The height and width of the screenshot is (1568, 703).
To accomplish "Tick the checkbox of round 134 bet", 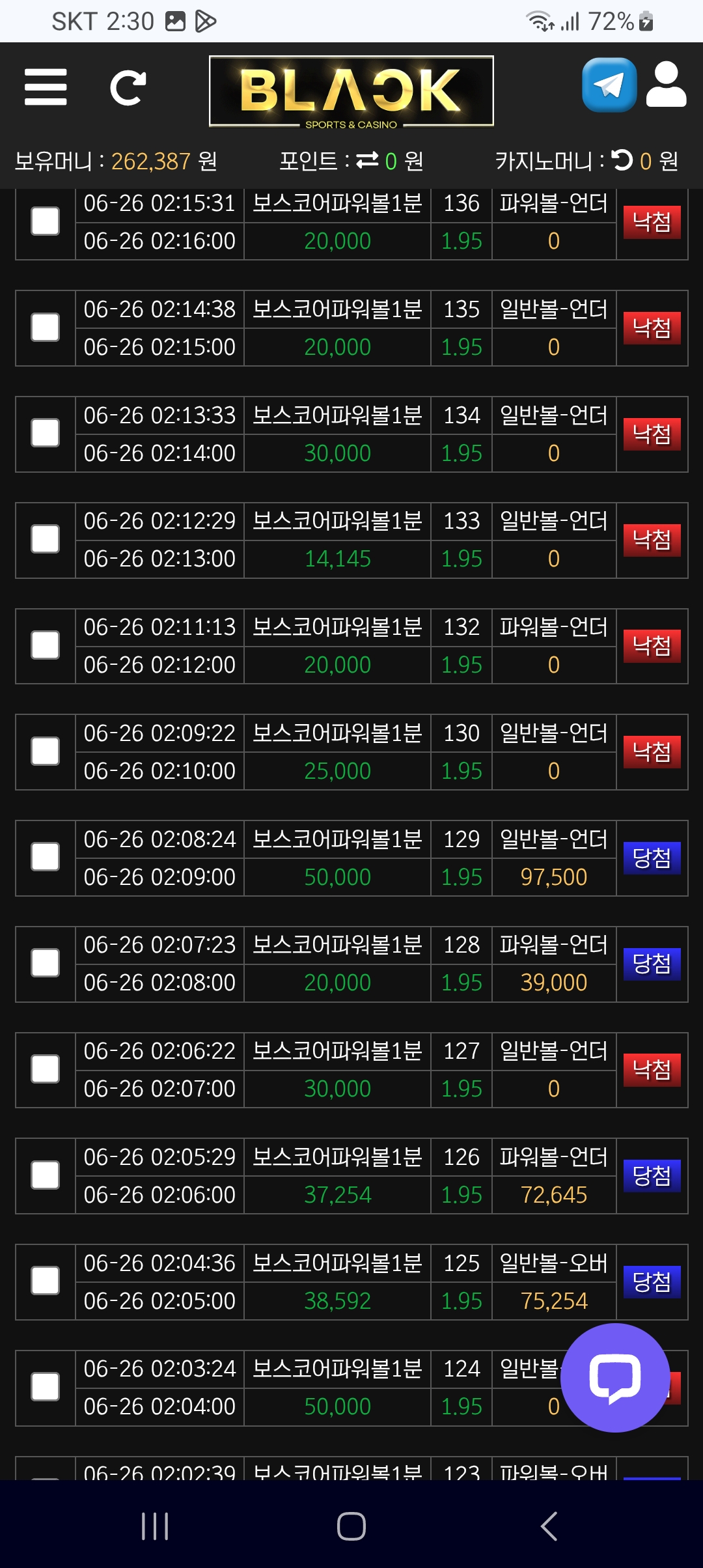I will click(46, 433).
